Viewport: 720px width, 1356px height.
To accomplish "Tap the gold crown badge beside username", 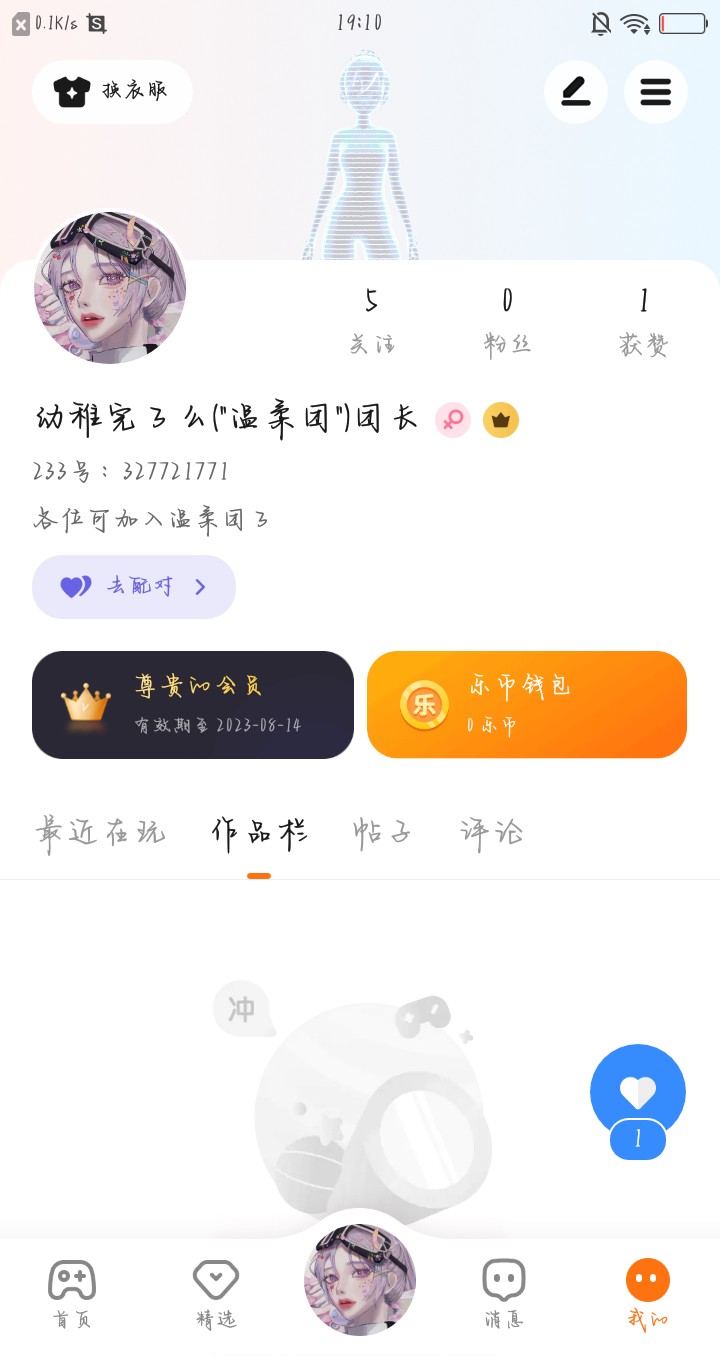I will [x=501, y=421].
